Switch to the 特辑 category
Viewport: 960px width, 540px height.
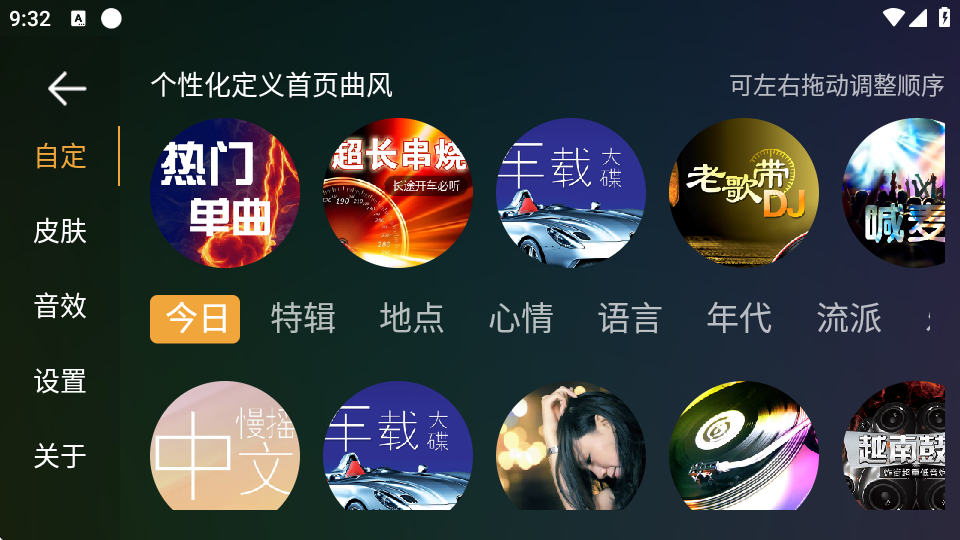coord(303,319)
